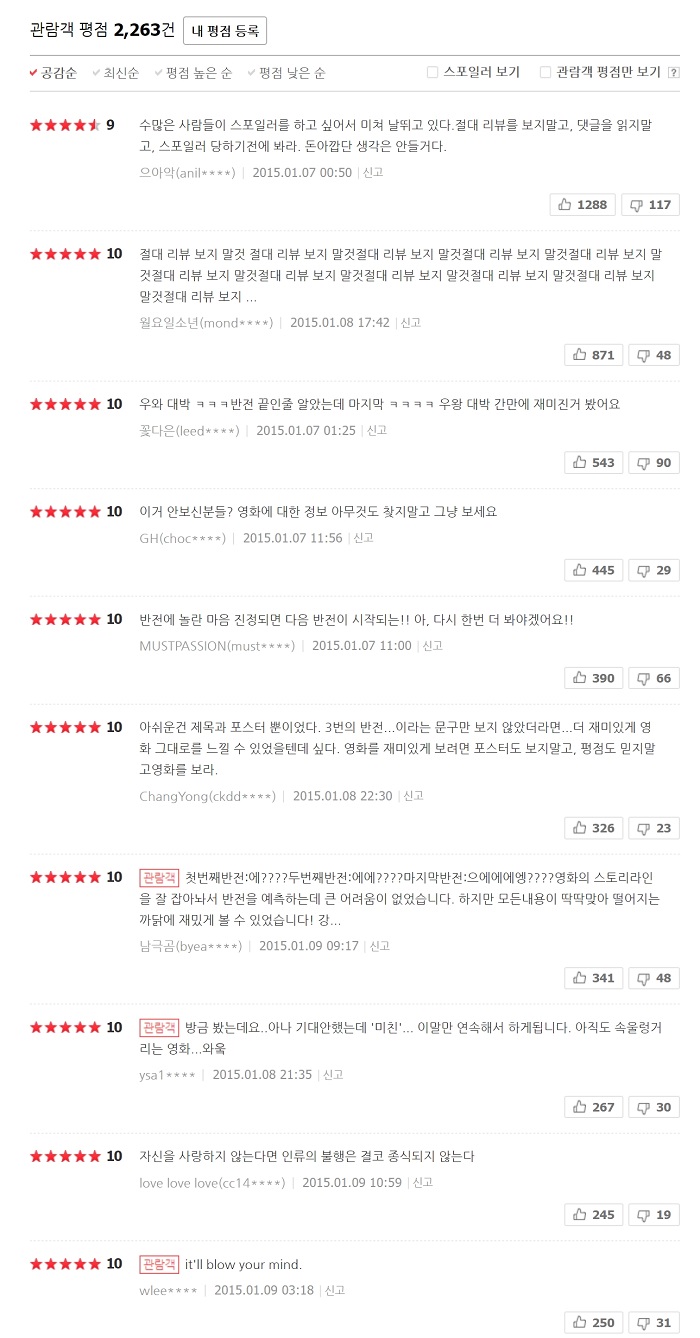Image resolution: width=700 pixels, height=1338 pixels.
Task: Tap the 내 평점 등록 button
Action: point(225,31)
